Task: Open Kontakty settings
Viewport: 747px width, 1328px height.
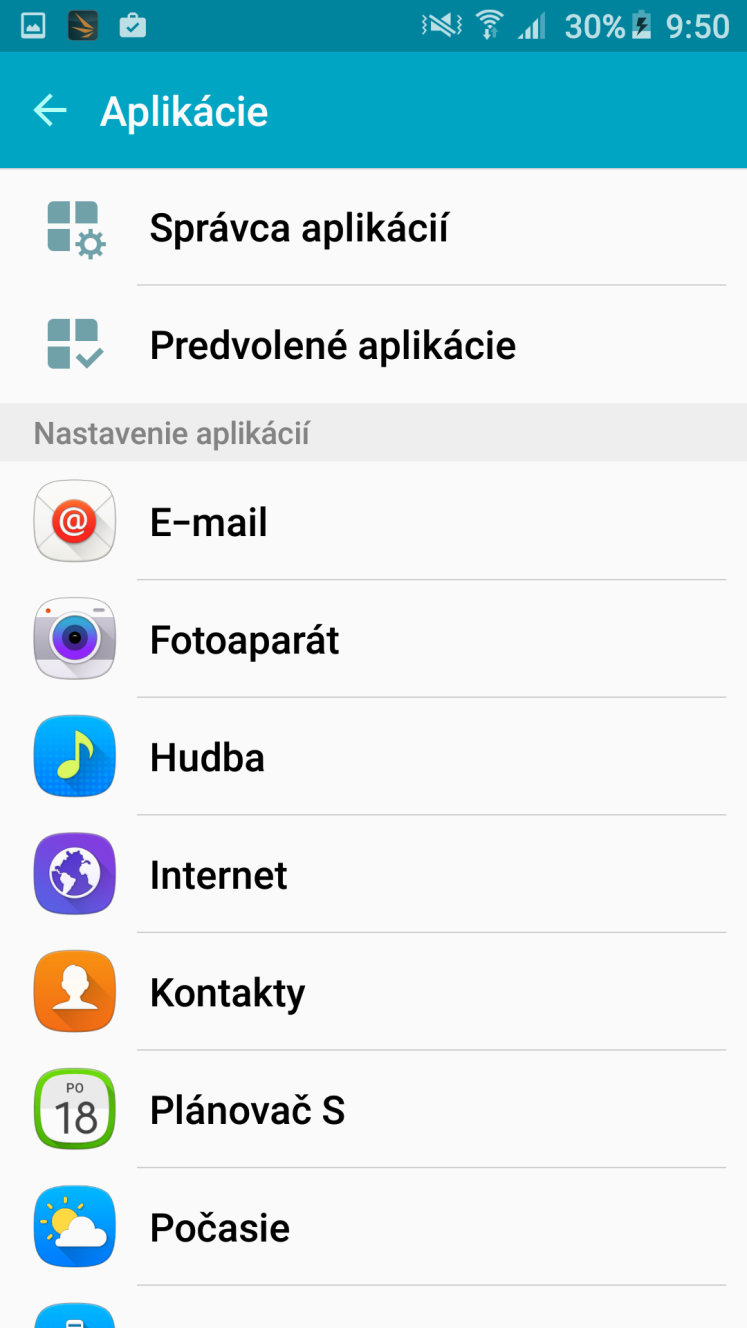Action: 373,992
